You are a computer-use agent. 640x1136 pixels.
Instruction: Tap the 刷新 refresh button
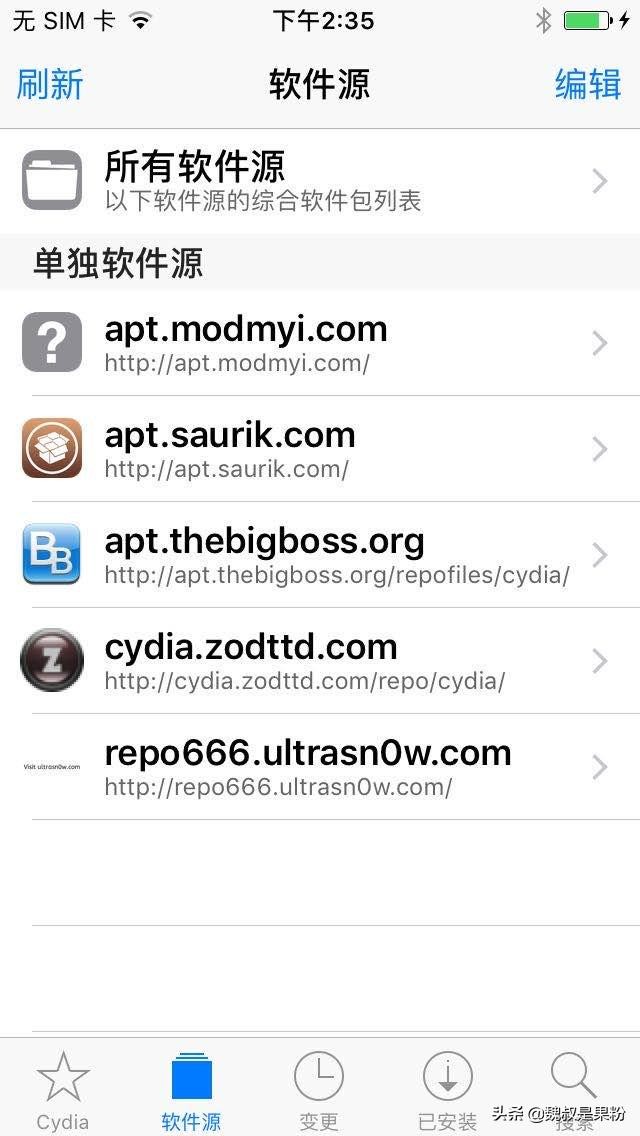tap(50, 85)
